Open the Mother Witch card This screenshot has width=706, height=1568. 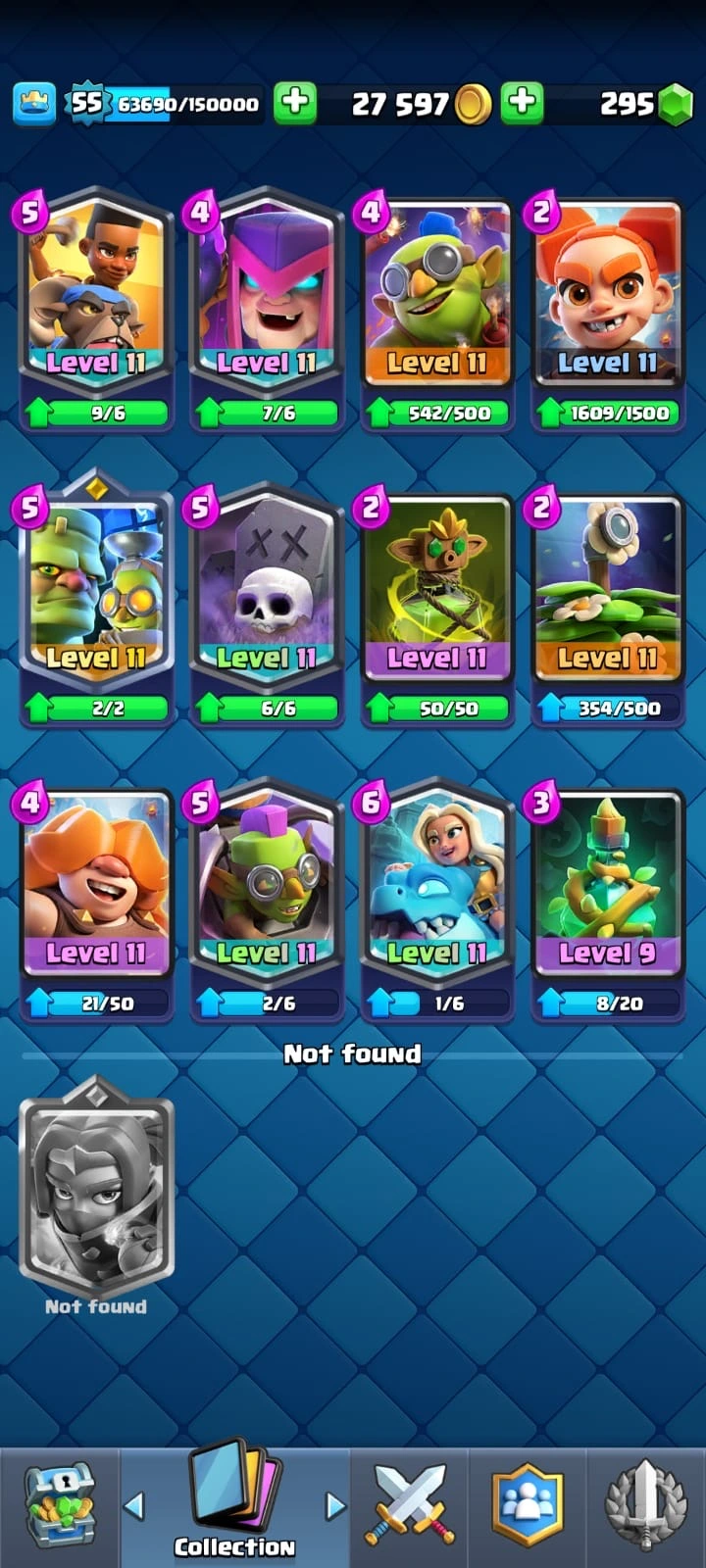[267, 294]
